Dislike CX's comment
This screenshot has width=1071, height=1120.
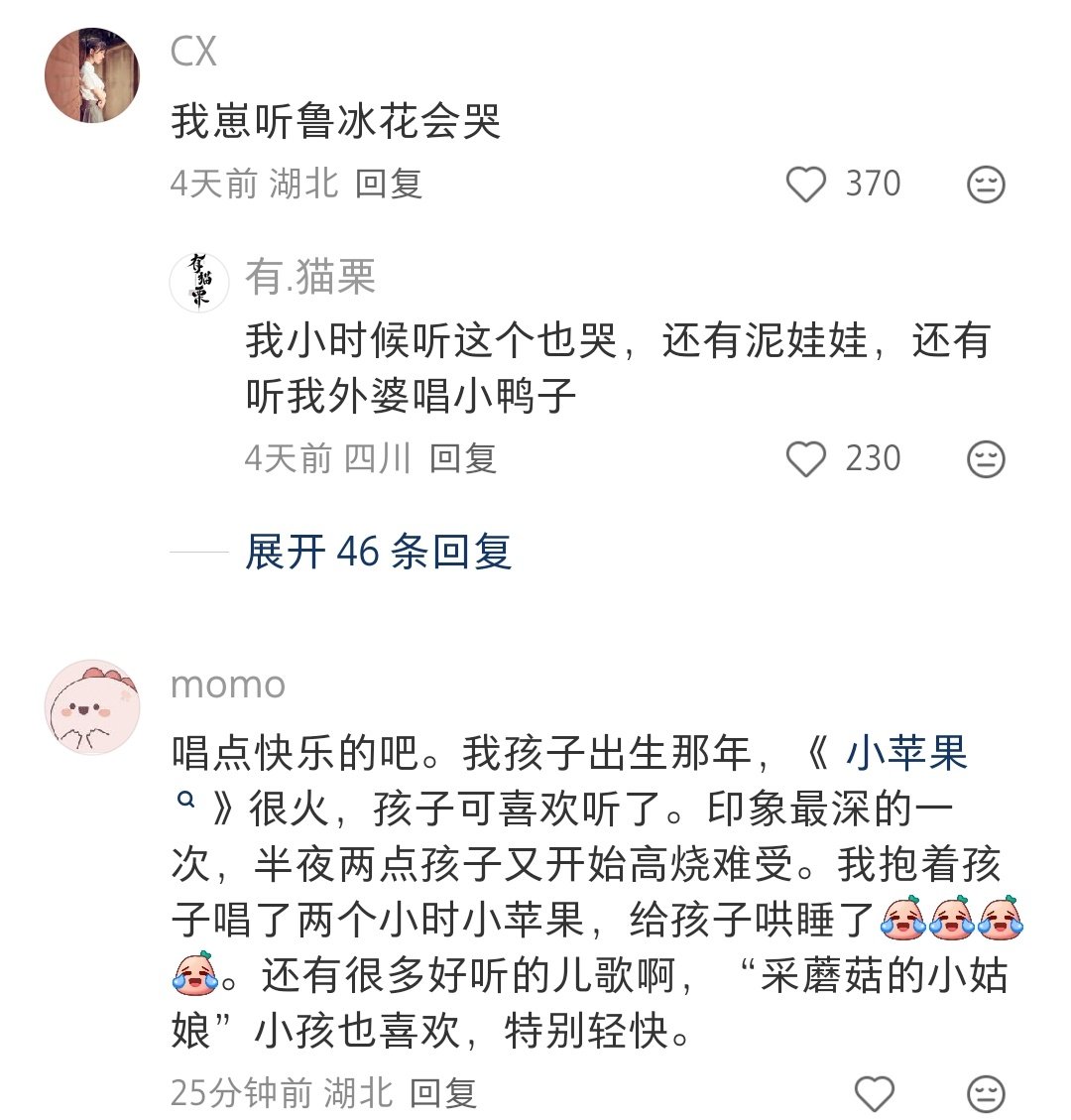985,185
